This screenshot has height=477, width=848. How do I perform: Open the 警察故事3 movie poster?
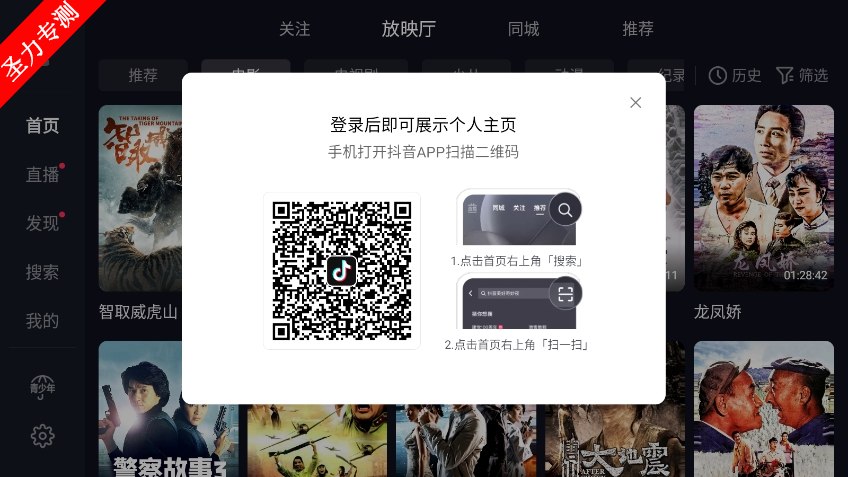pos(140,408)
